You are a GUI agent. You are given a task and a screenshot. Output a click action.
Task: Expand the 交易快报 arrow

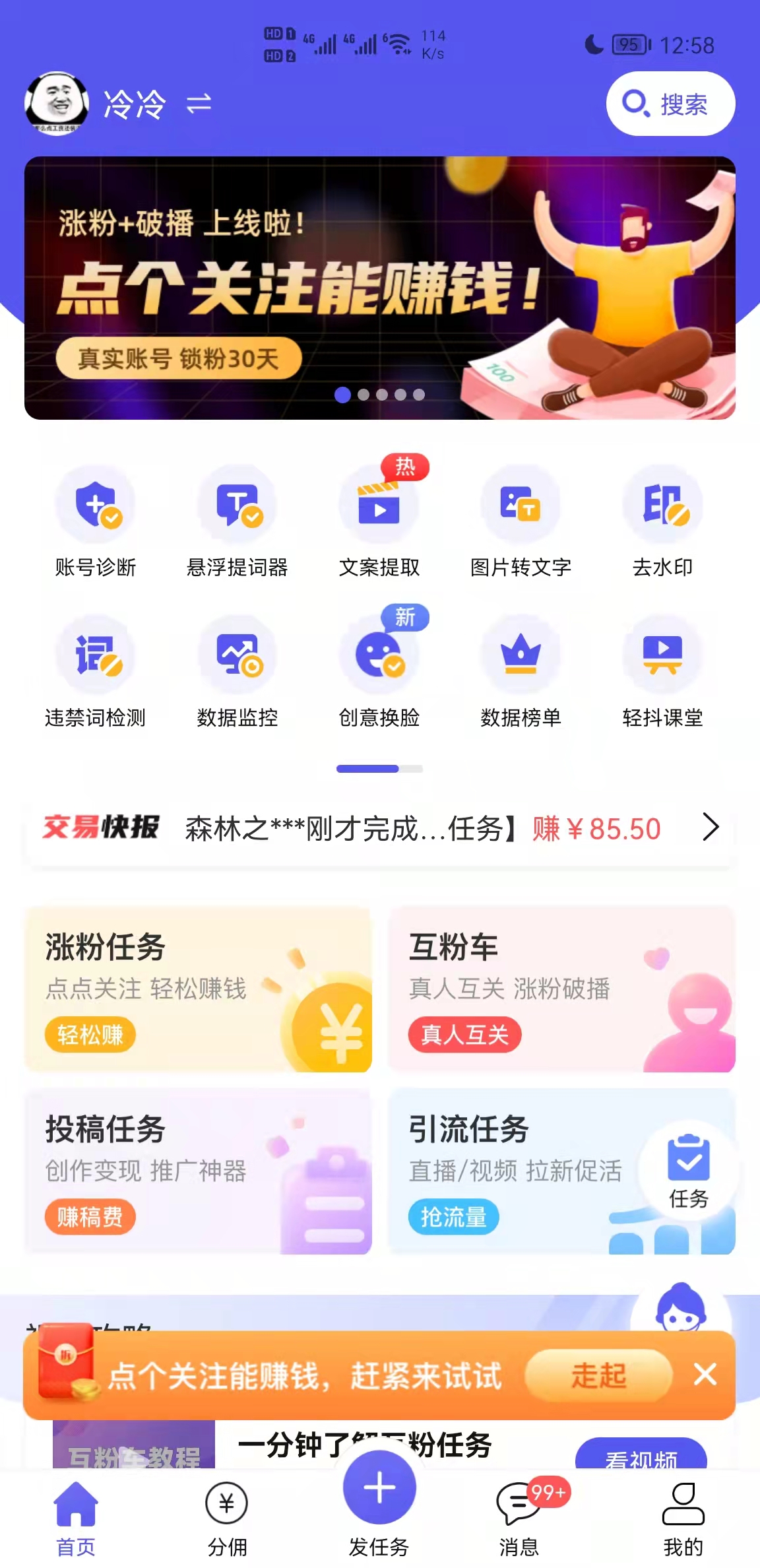(x=710, y=827)
